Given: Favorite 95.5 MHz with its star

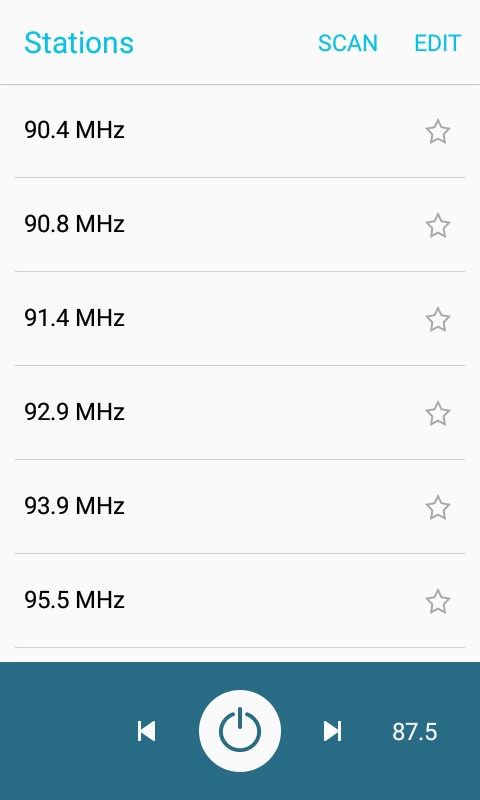Looking at the screenshot, I should point(438,602).
